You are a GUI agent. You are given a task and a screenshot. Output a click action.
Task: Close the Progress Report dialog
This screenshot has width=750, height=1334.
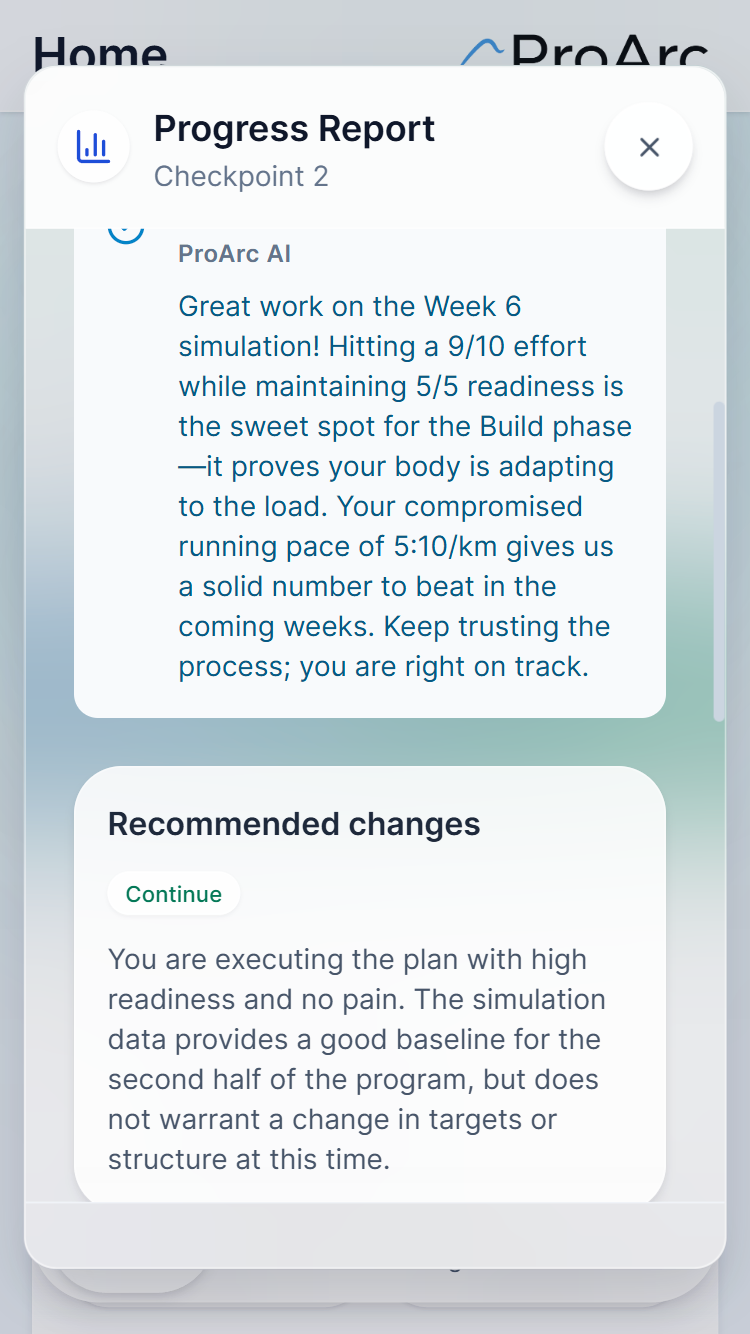click(649, 147)
